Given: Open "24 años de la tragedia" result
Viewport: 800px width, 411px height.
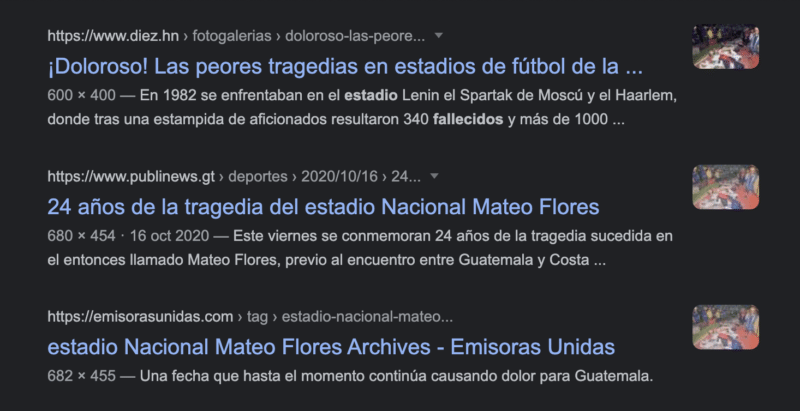Looking at the screenshot, I should point(323,207).
